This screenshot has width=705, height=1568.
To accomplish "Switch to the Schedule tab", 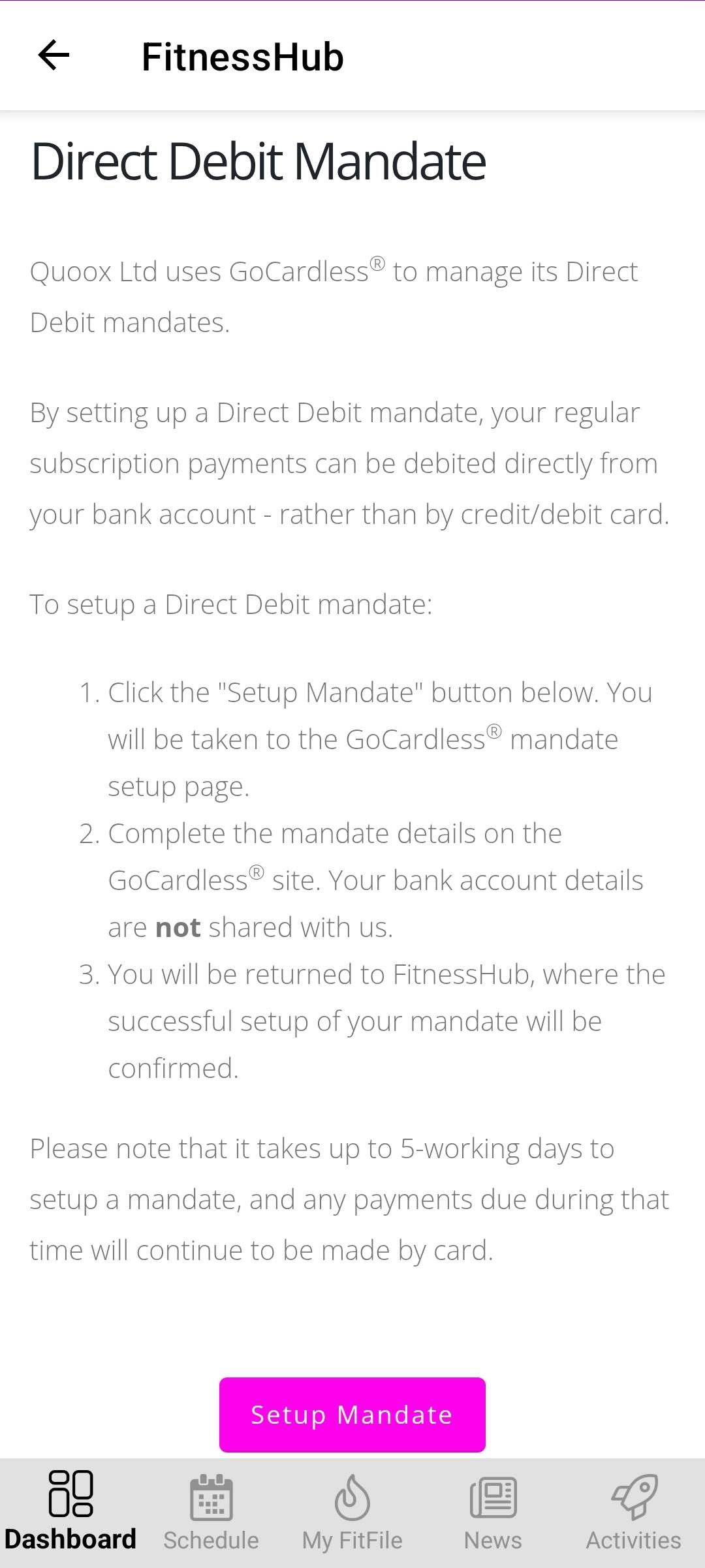I will coord(211,1511).
